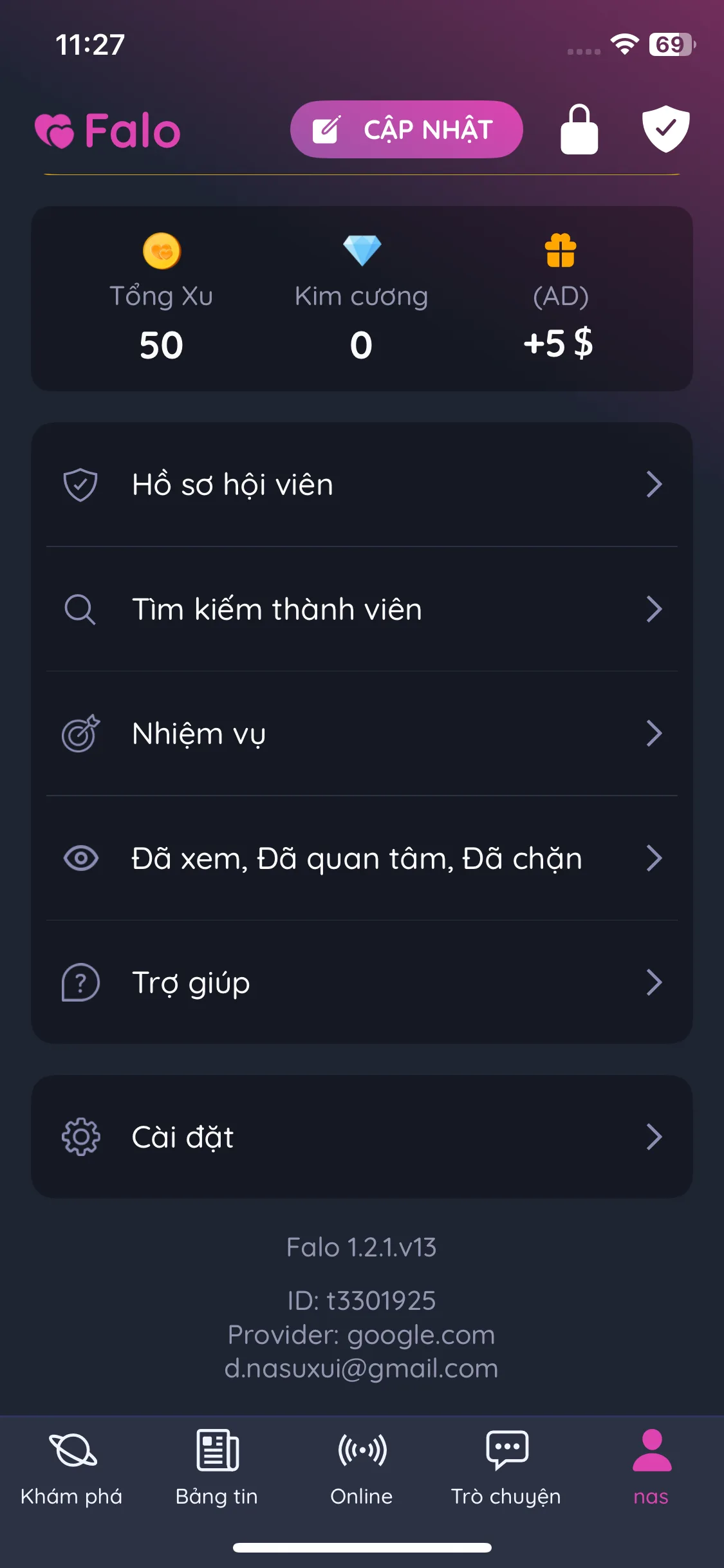Click the search magnifier beside Tìm kiếm thành viên
This screenshot has width=724, height=1568.
tap(80, 610)
